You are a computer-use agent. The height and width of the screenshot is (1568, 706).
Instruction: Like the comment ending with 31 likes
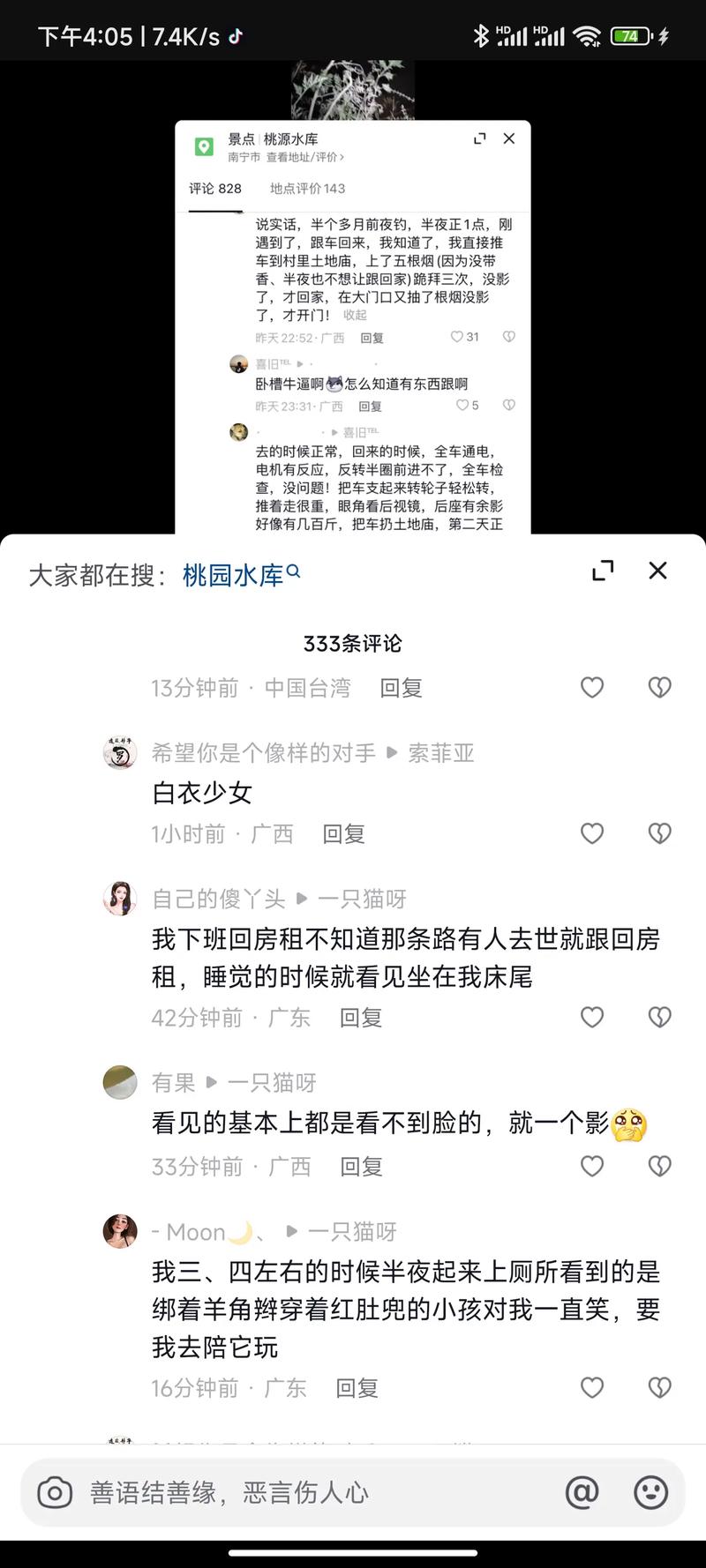[455, 336]
